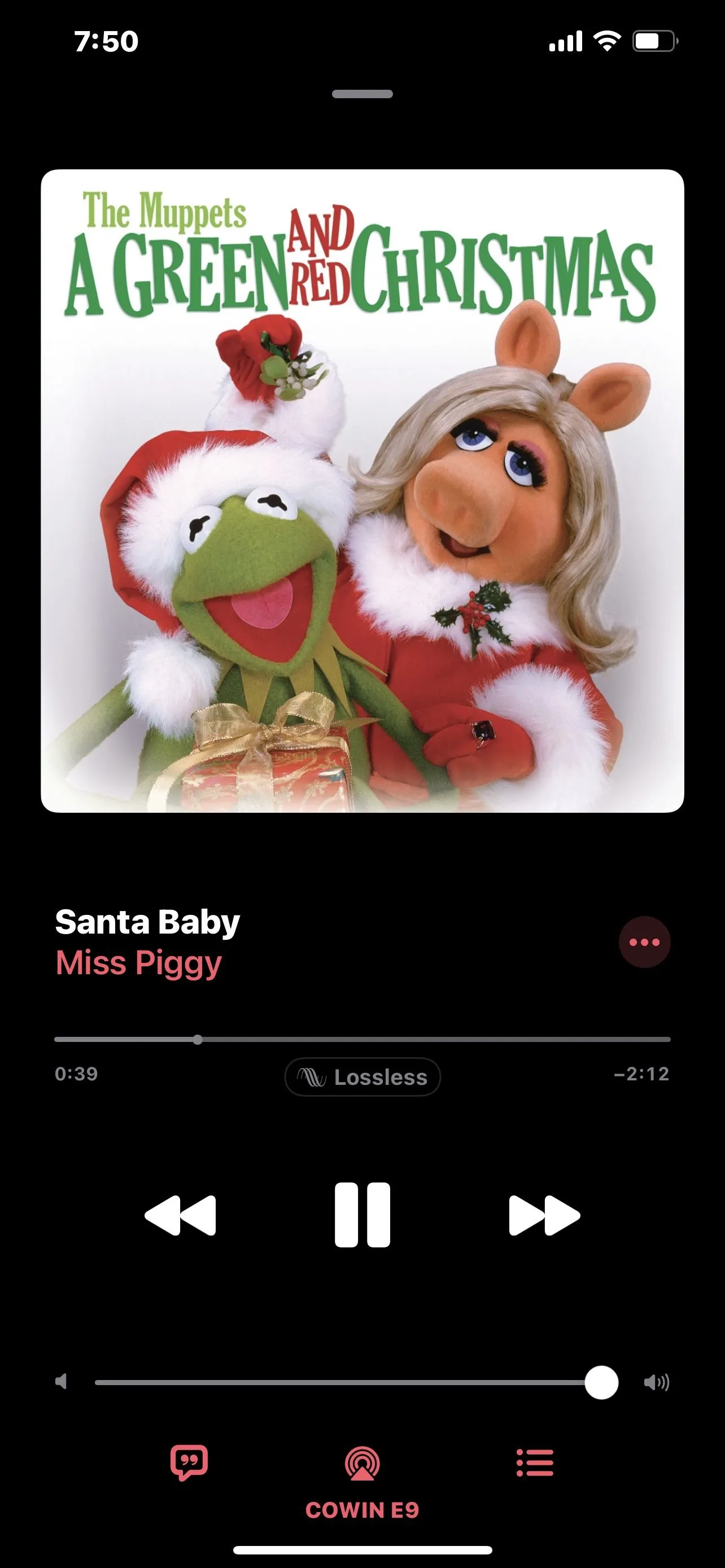Open the Miss Piggy artist link
The image size is (725, 1568).
[139, 963]
